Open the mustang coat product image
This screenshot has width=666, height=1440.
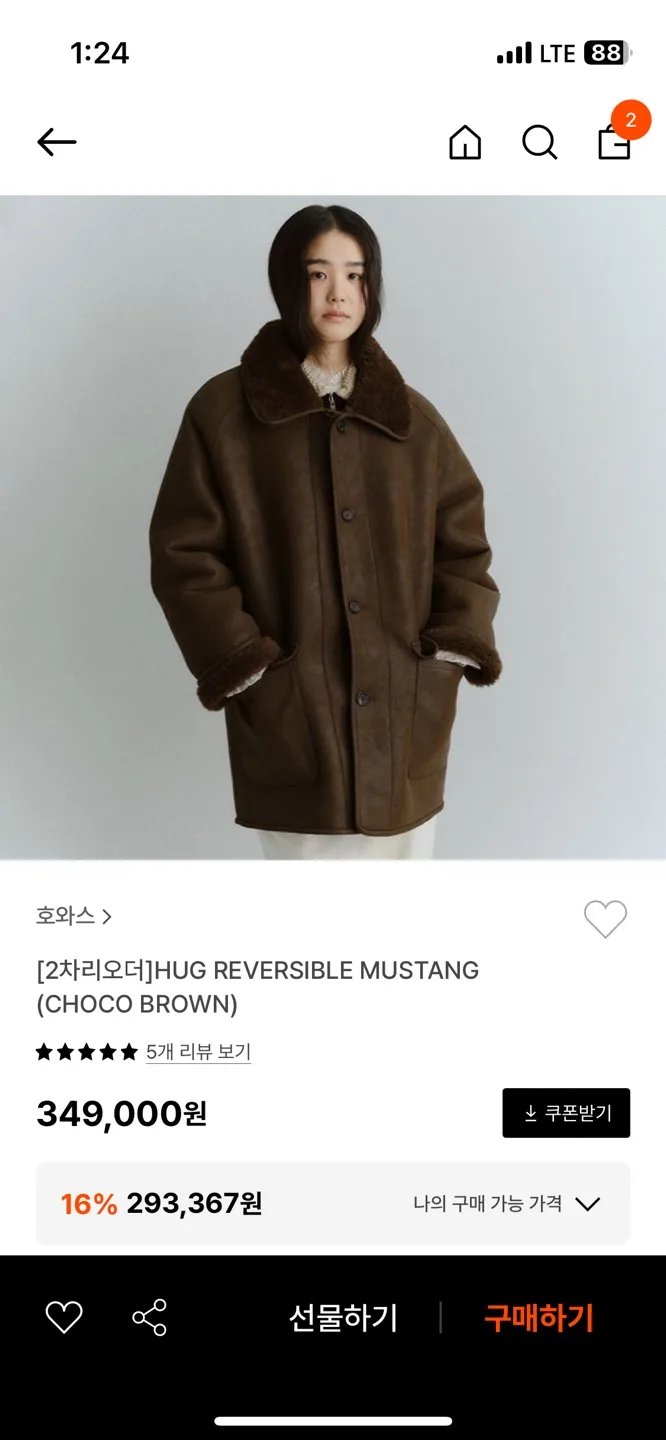333,527
